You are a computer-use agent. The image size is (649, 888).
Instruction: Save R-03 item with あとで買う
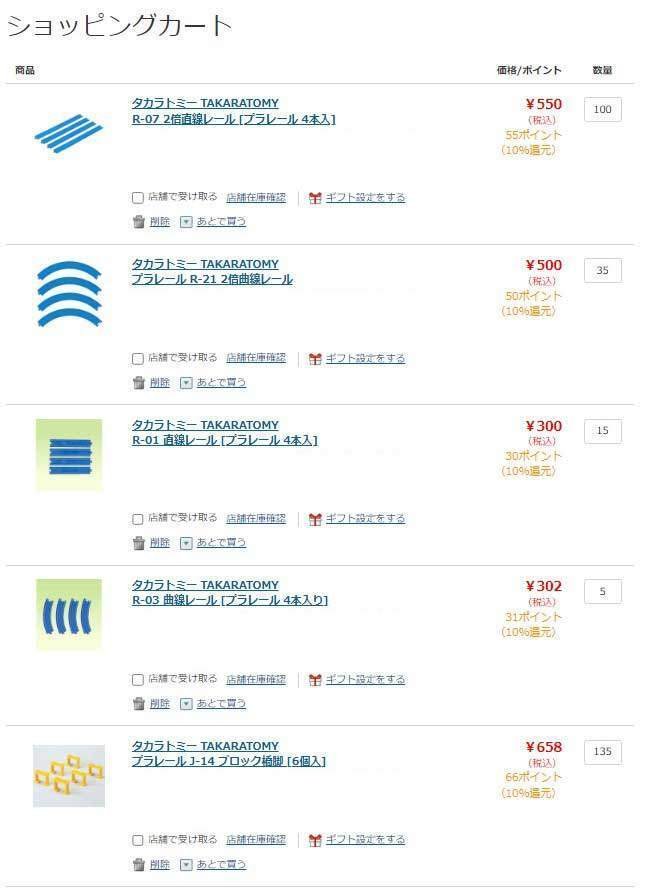coord(221,704)
